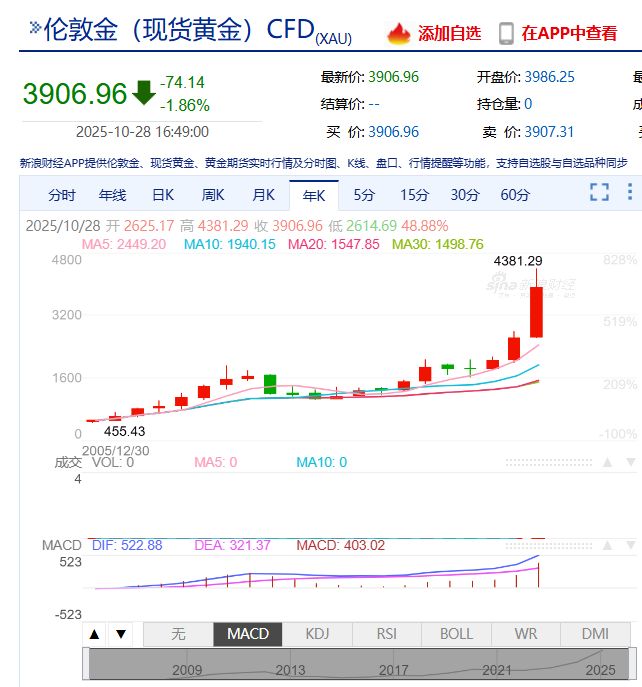Switch to the 年线 chart tab

pyautogui.click(x=112, y=195)
